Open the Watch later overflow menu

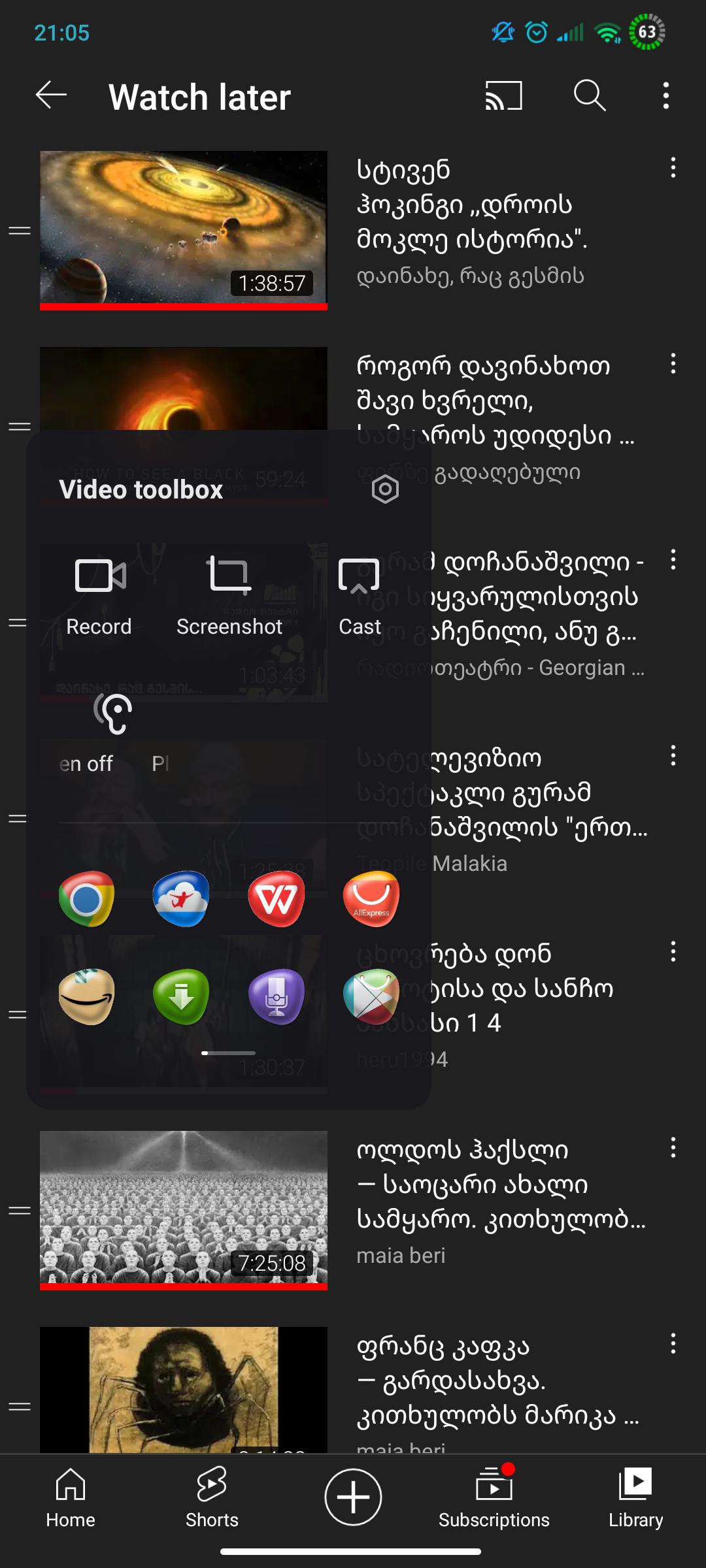665,96
